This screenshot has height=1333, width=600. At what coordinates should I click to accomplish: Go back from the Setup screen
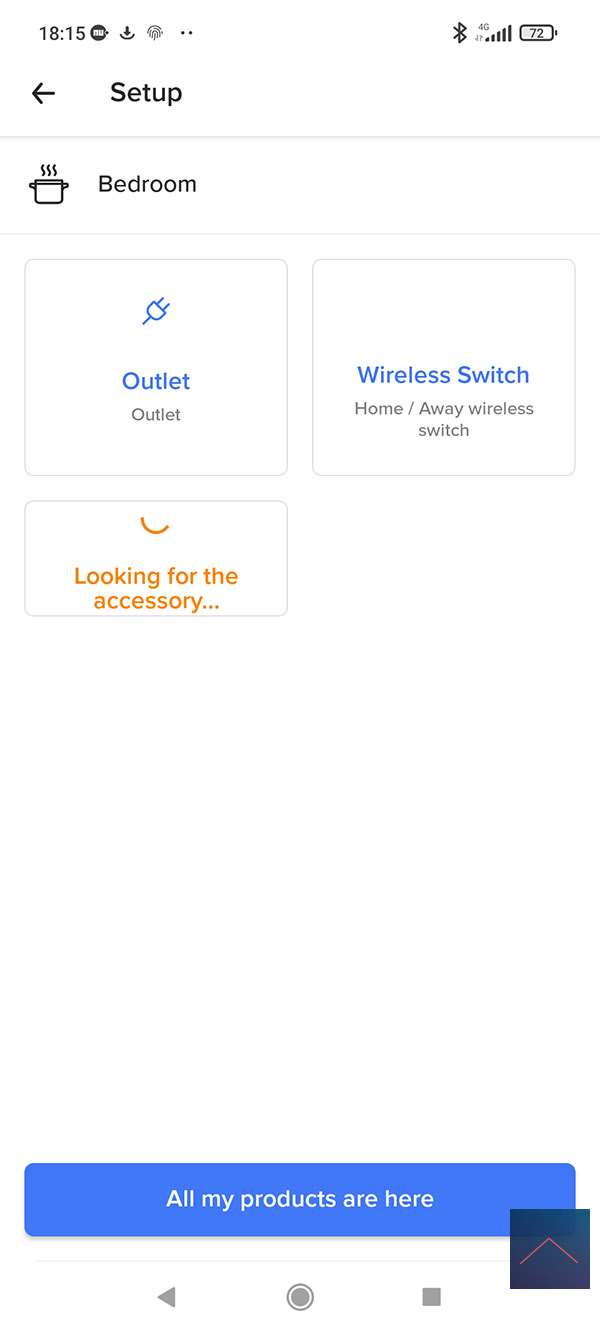coord(43,93)
